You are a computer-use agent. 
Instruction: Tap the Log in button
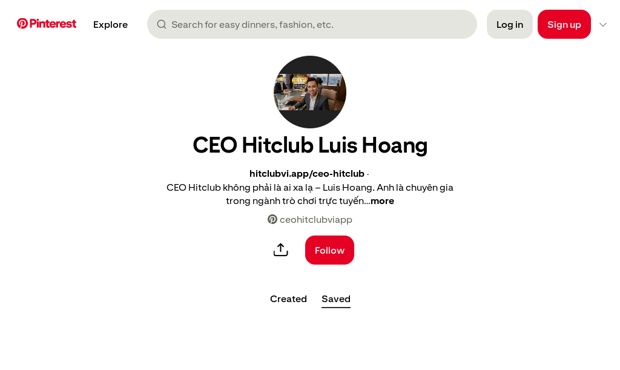[x=510, y=25]
